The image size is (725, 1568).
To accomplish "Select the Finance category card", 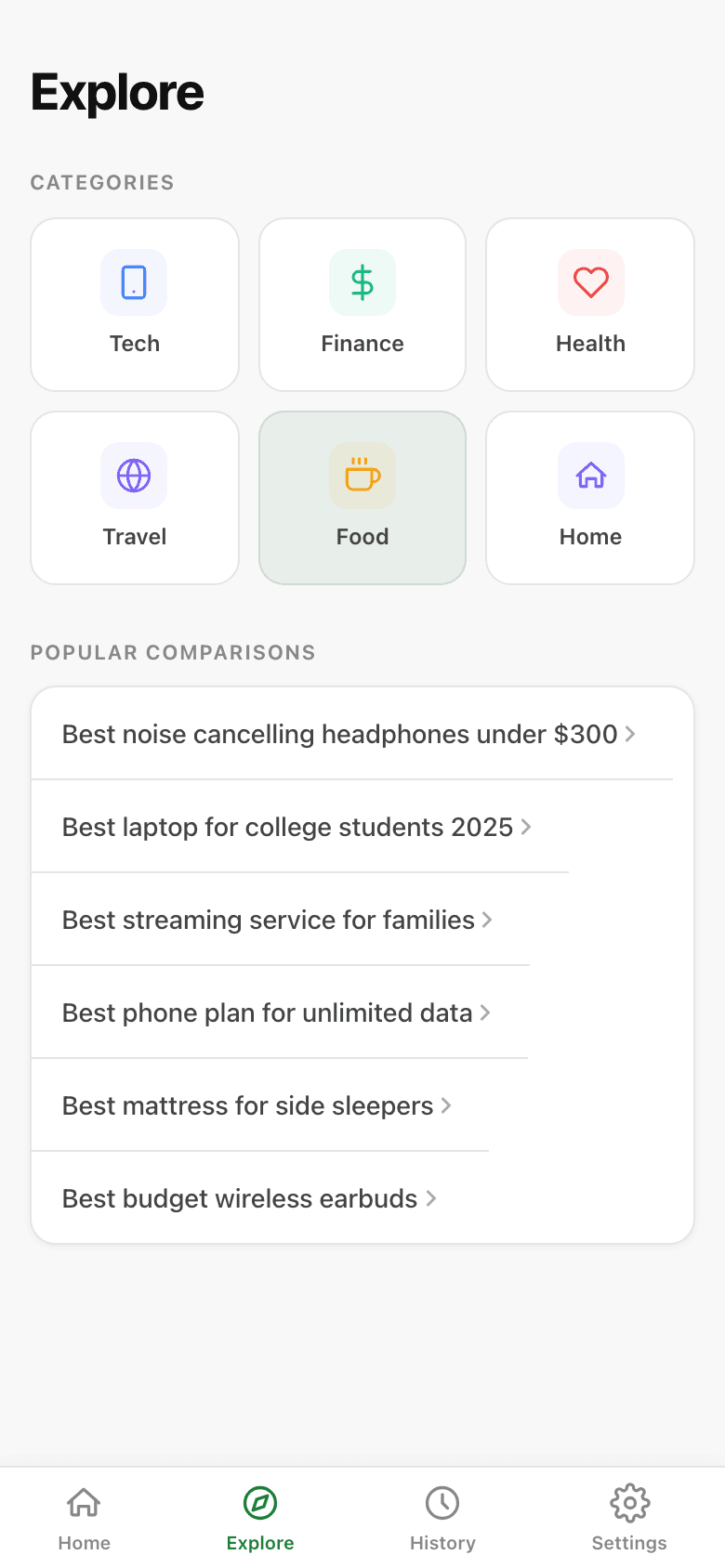I will click(362, 305).
